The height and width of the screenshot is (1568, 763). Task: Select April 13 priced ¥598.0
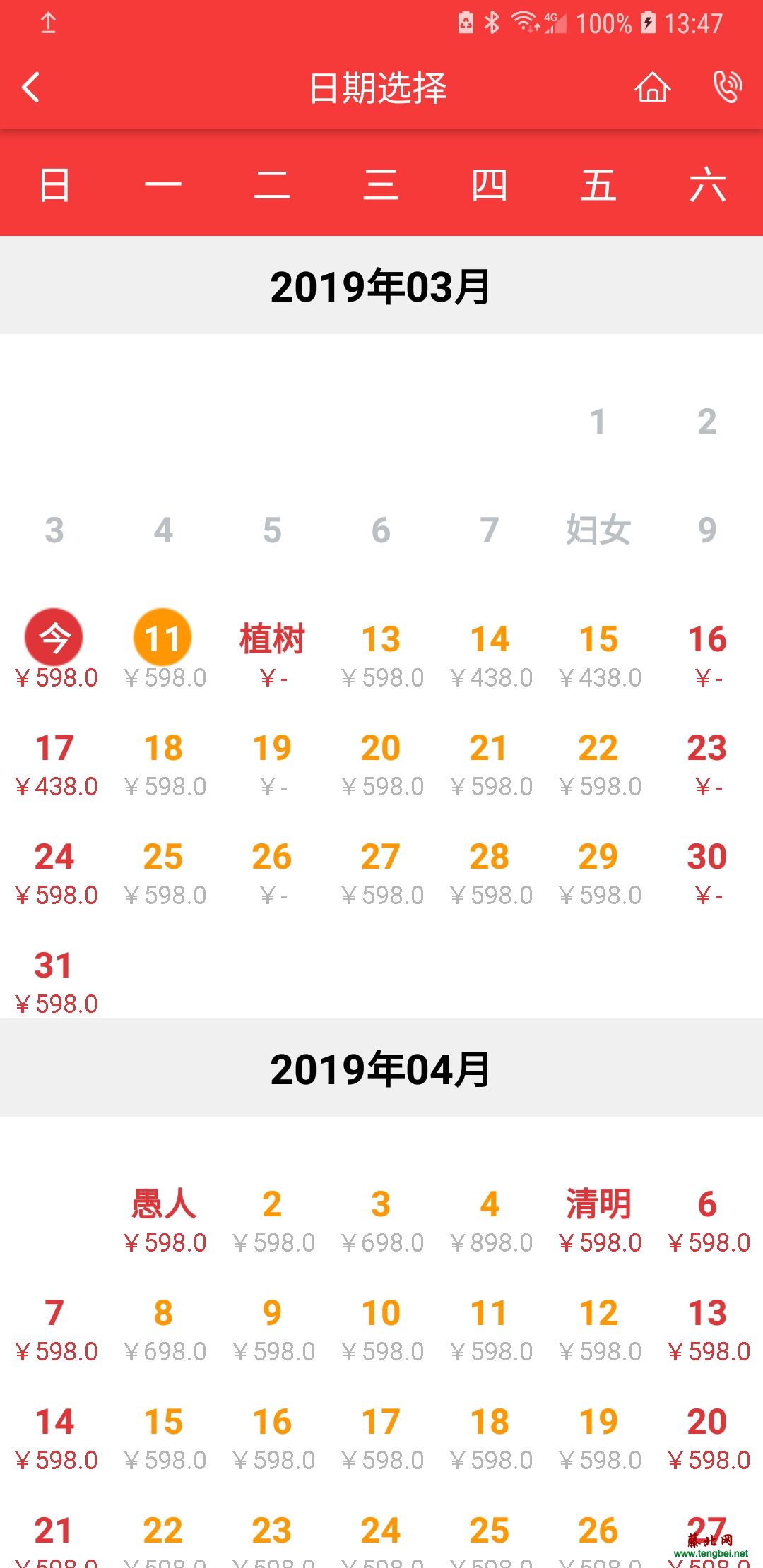[707, 1328]
